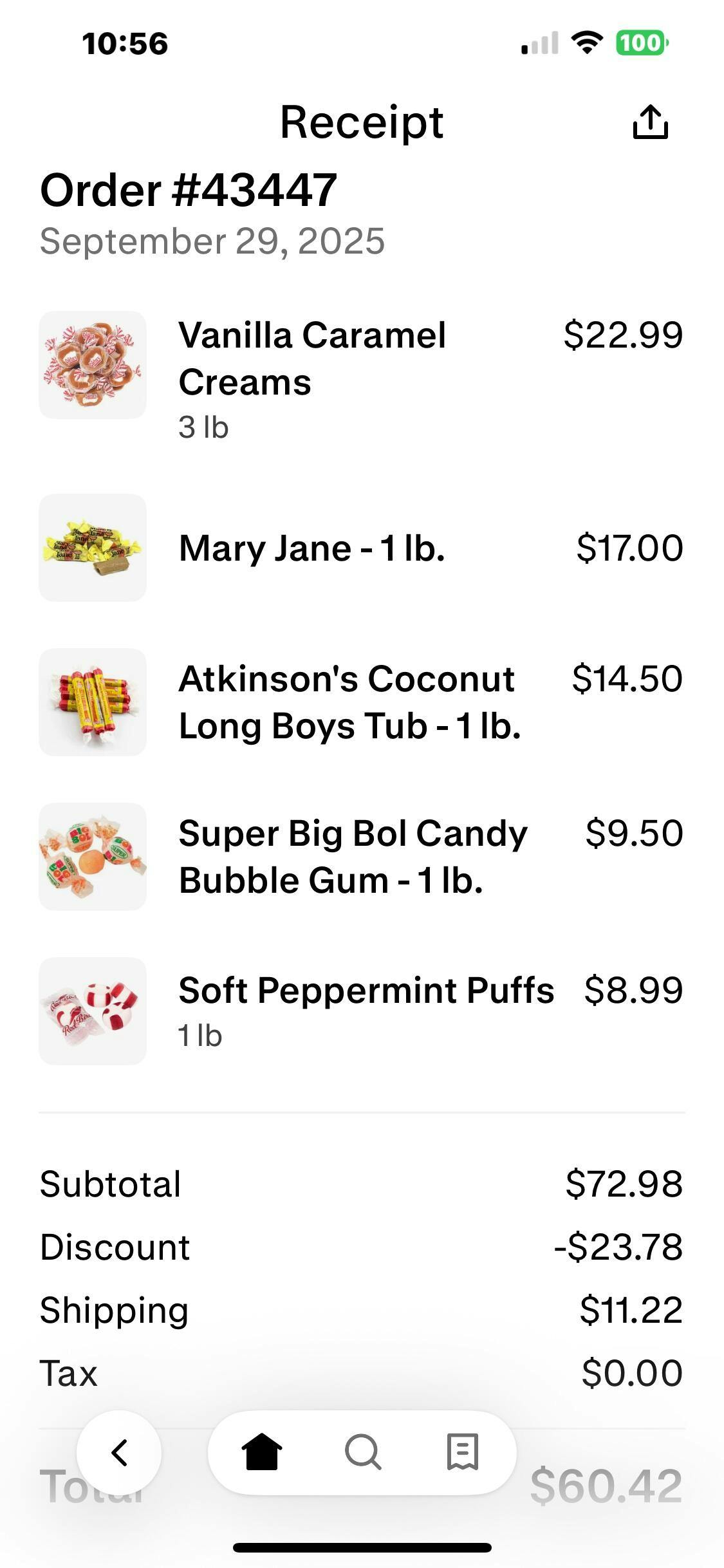Open the Vanilla Caramel Creams item

click(x=312, y=359)
